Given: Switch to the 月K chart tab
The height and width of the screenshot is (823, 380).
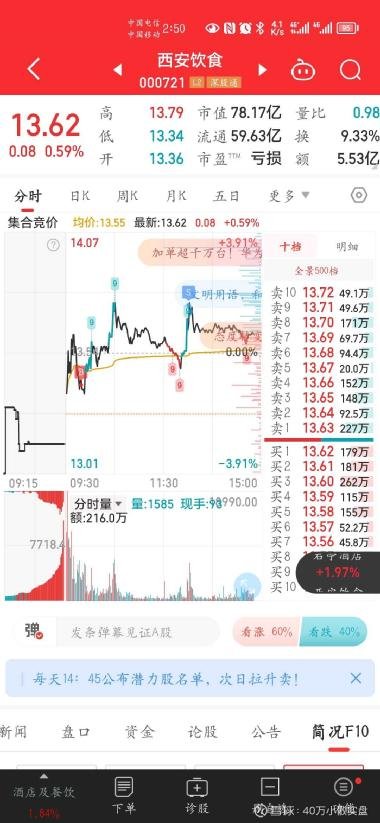Looking at the screenshot, I should click(176, 196).
